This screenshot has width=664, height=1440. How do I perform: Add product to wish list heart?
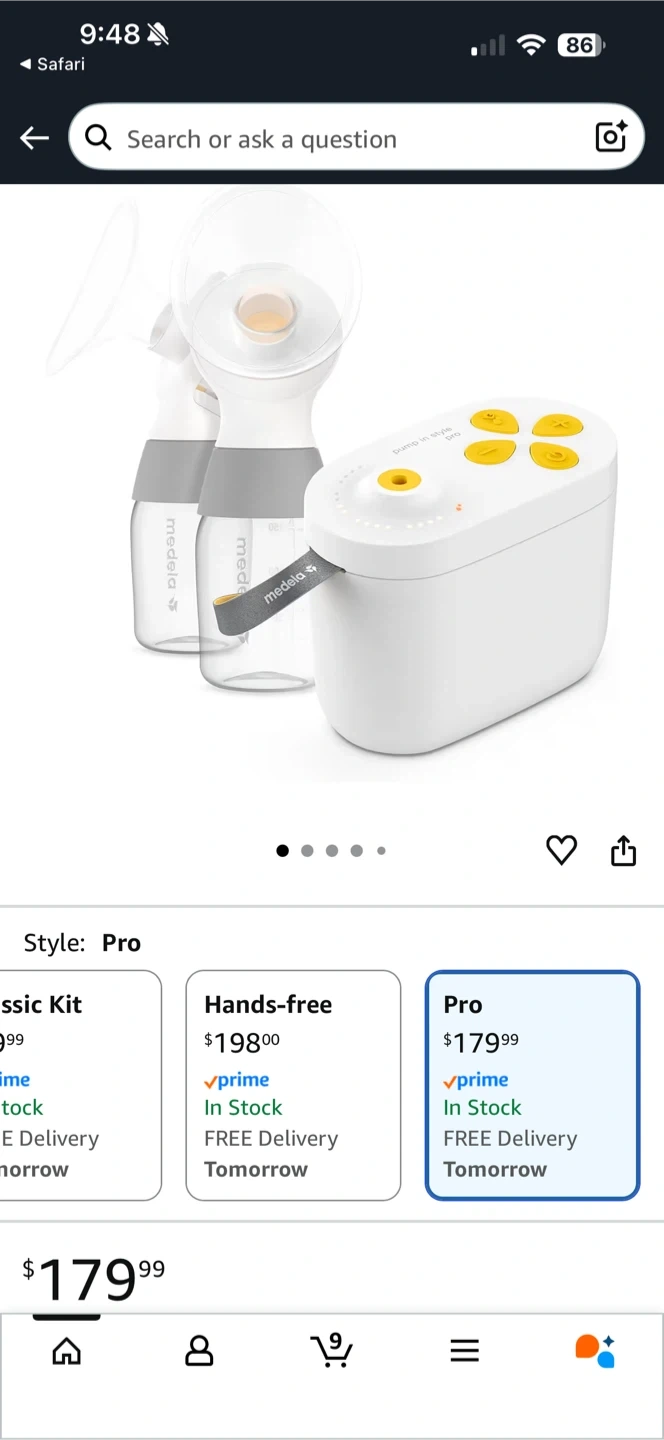[x=561, y=851]
